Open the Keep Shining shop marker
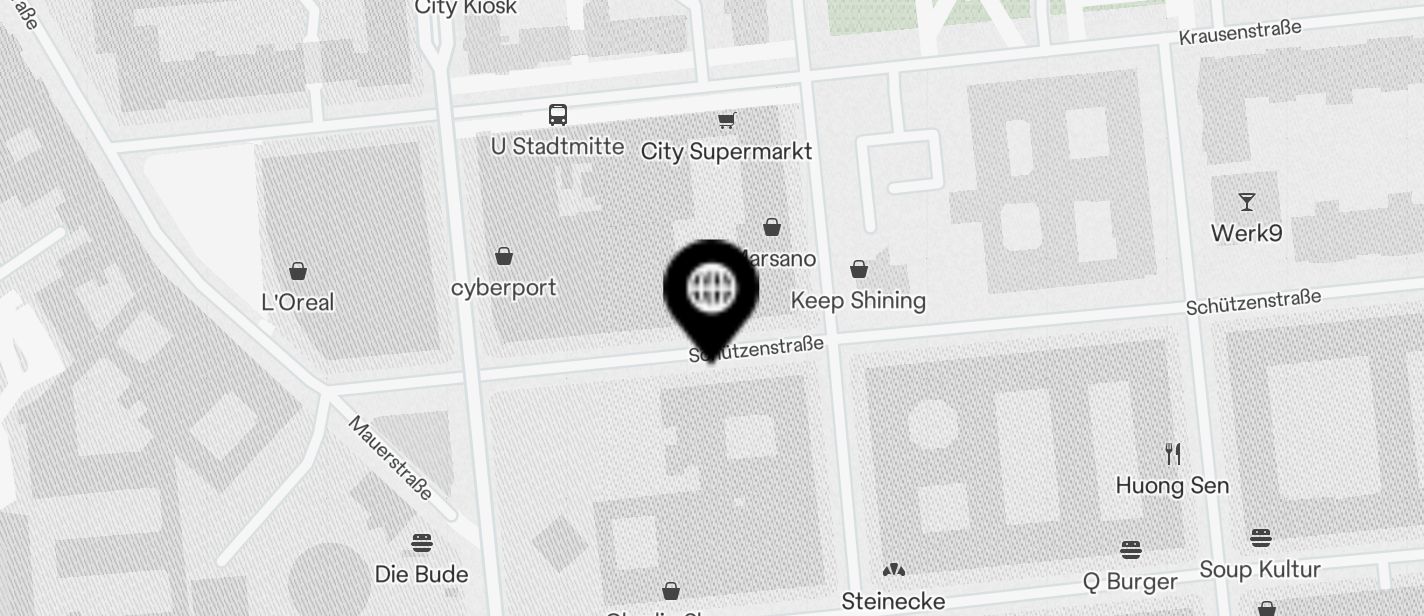This screenshot has width=1424, height=616. coord(858,270)
